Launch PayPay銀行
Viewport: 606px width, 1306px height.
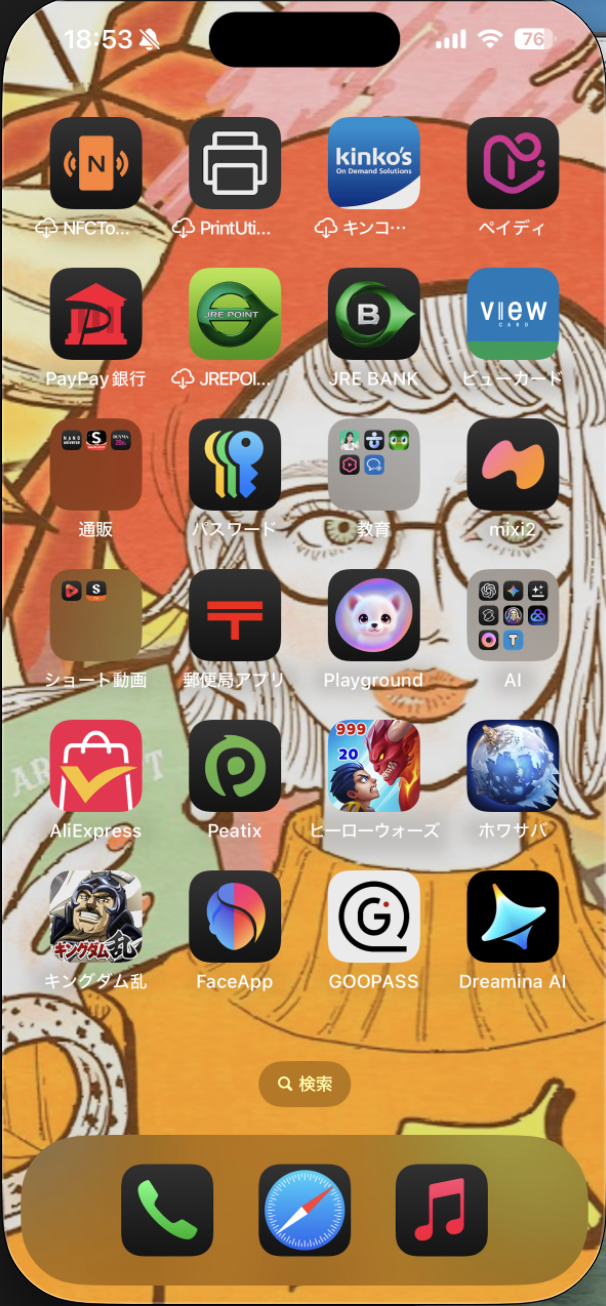96,314
